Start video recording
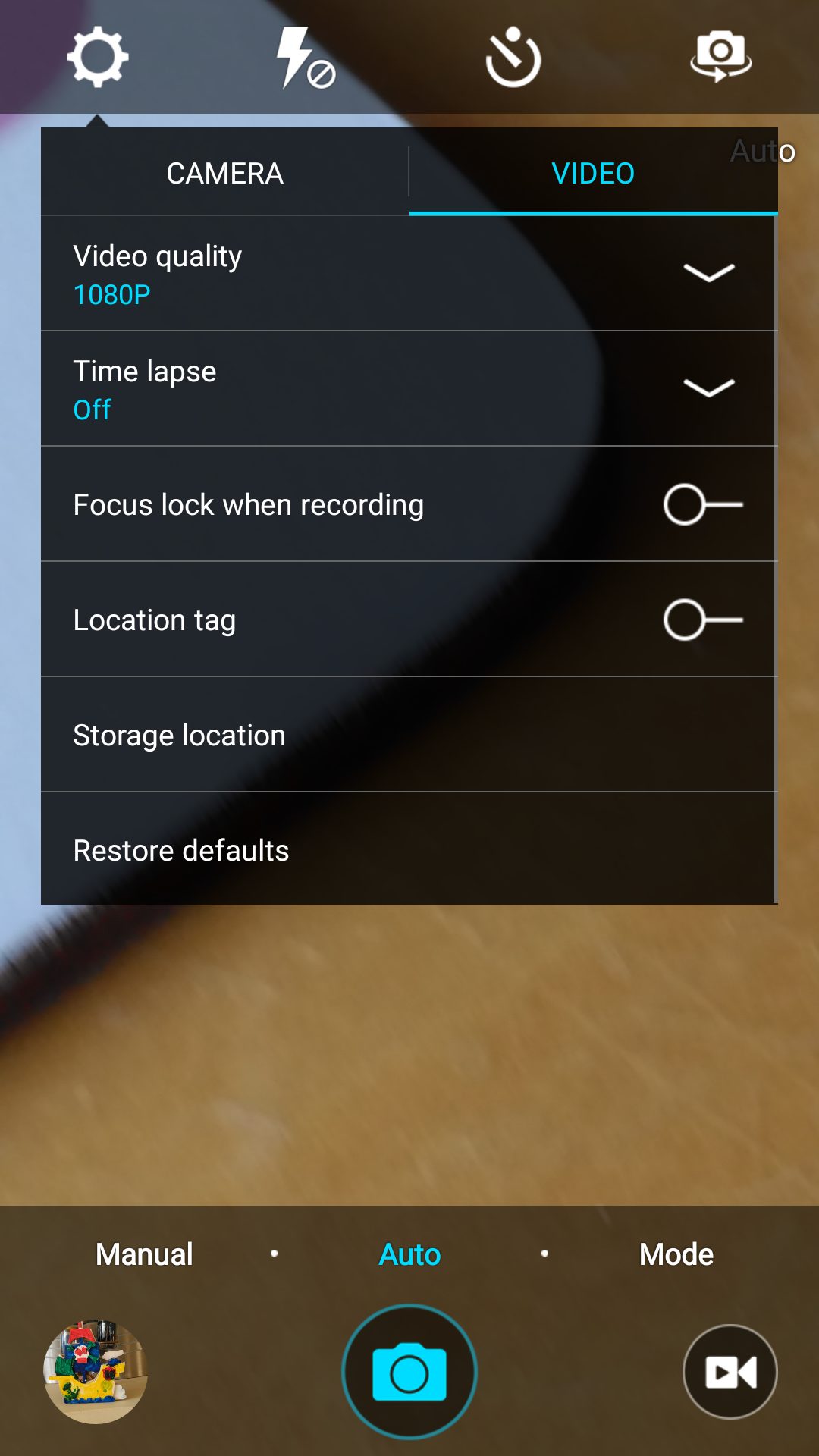Screen dimensions: 819x1456 (x=730, y=1371)
